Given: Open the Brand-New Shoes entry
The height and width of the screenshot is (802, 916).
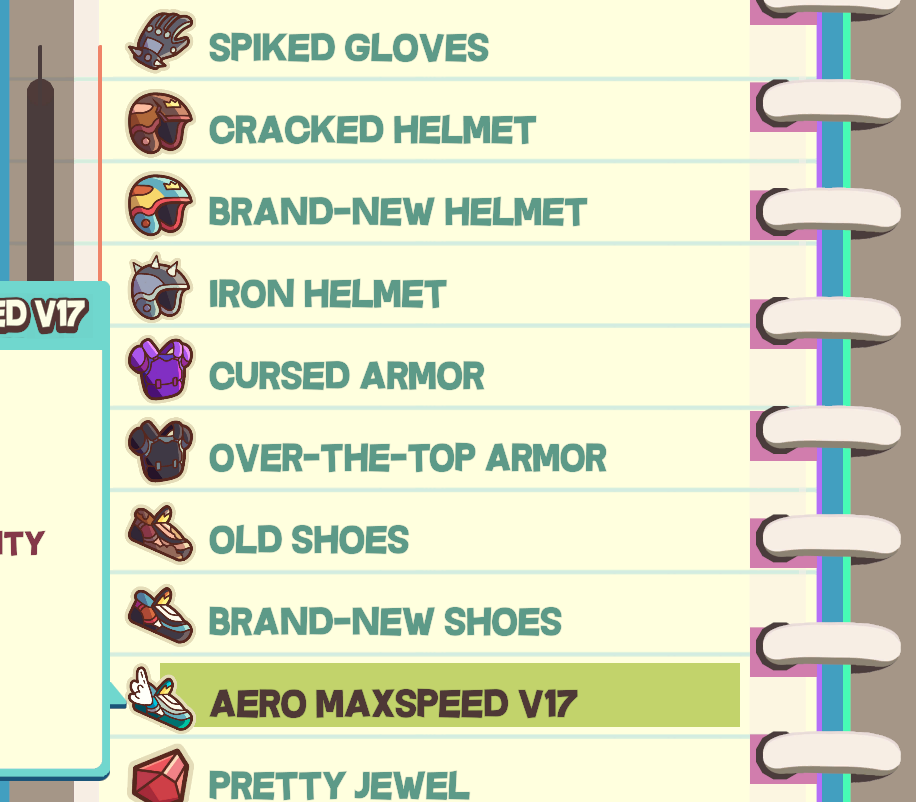Looking at the screenshot, I should [385, 621].
